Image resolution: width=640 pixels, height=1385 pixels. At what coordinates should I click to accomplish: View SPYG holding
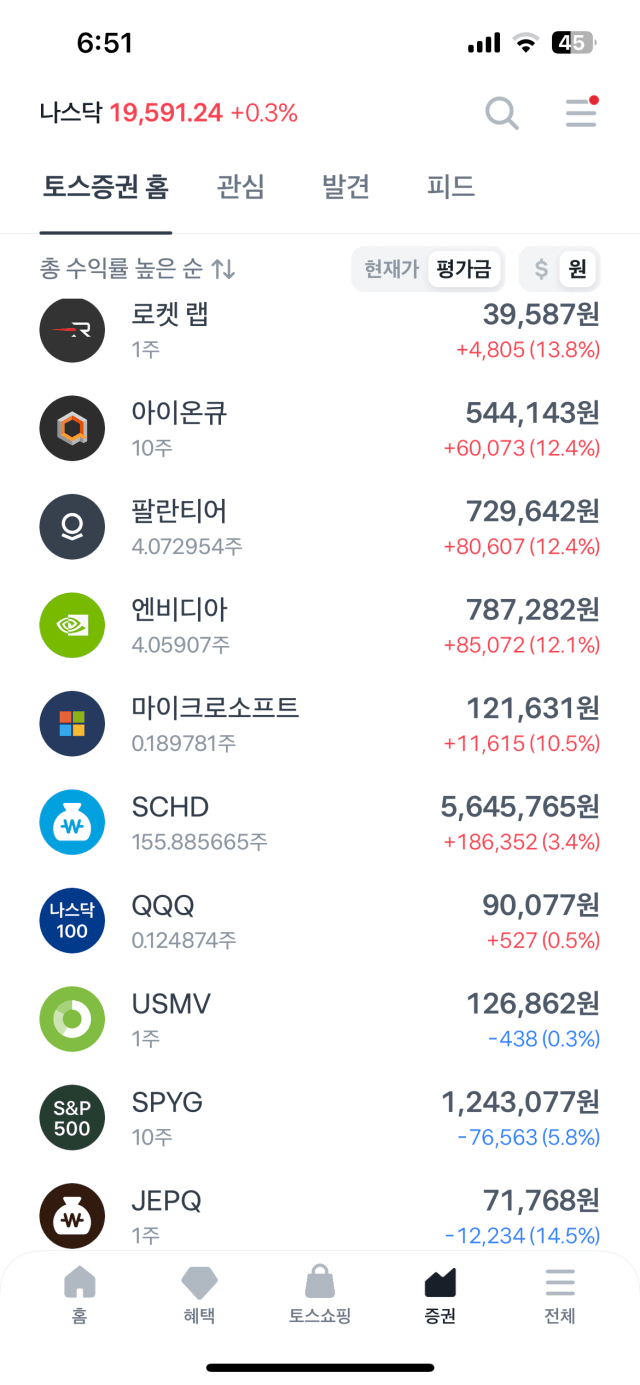[x=320, y=1117]
